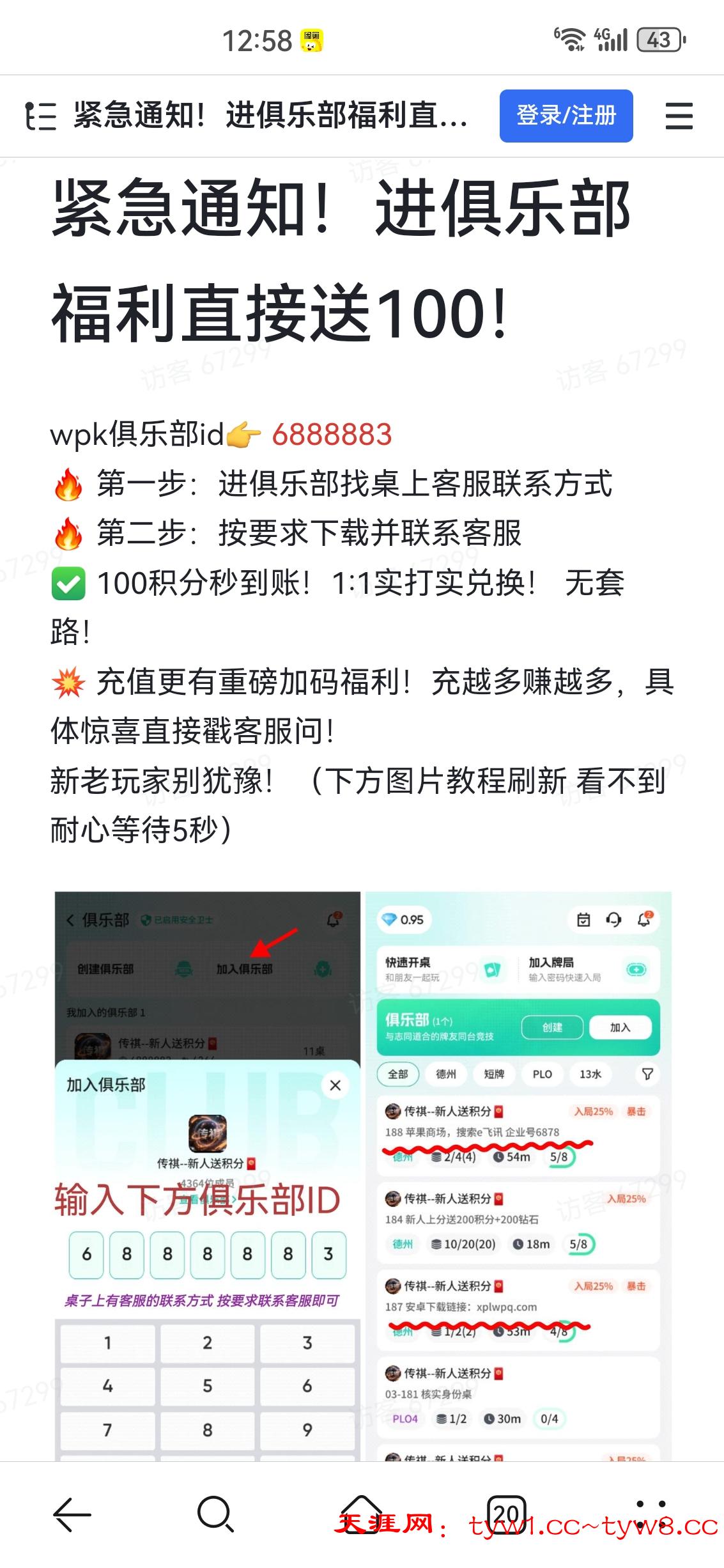The width and height of the screenshot is (724, 1568).
Task: Open browser search
Action: 216,1514
